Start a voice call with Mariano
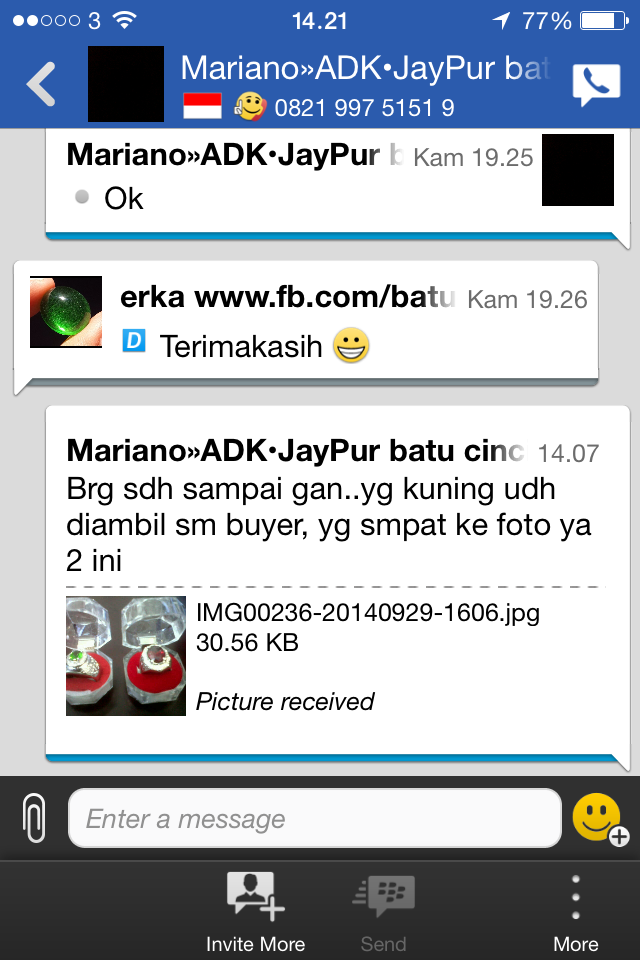The width and height of the screenshot is (640, 960). [x=596, y=85]
